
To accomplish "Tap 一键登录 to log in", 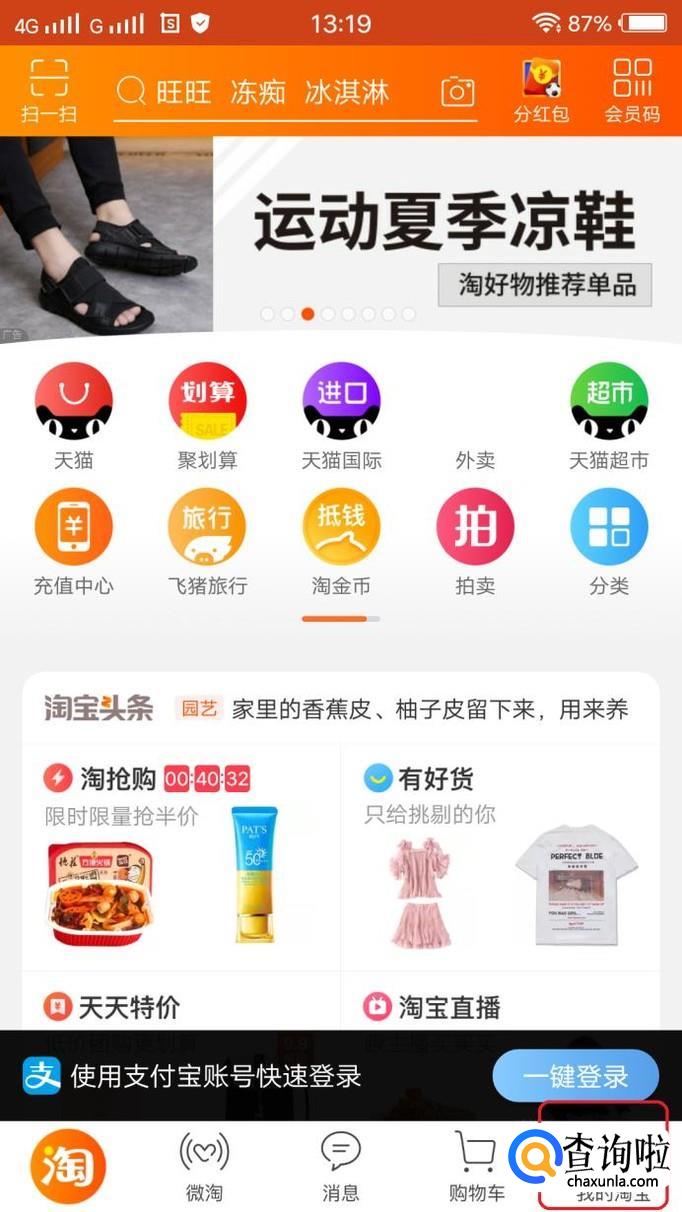I will click(x=575, y=1076).
